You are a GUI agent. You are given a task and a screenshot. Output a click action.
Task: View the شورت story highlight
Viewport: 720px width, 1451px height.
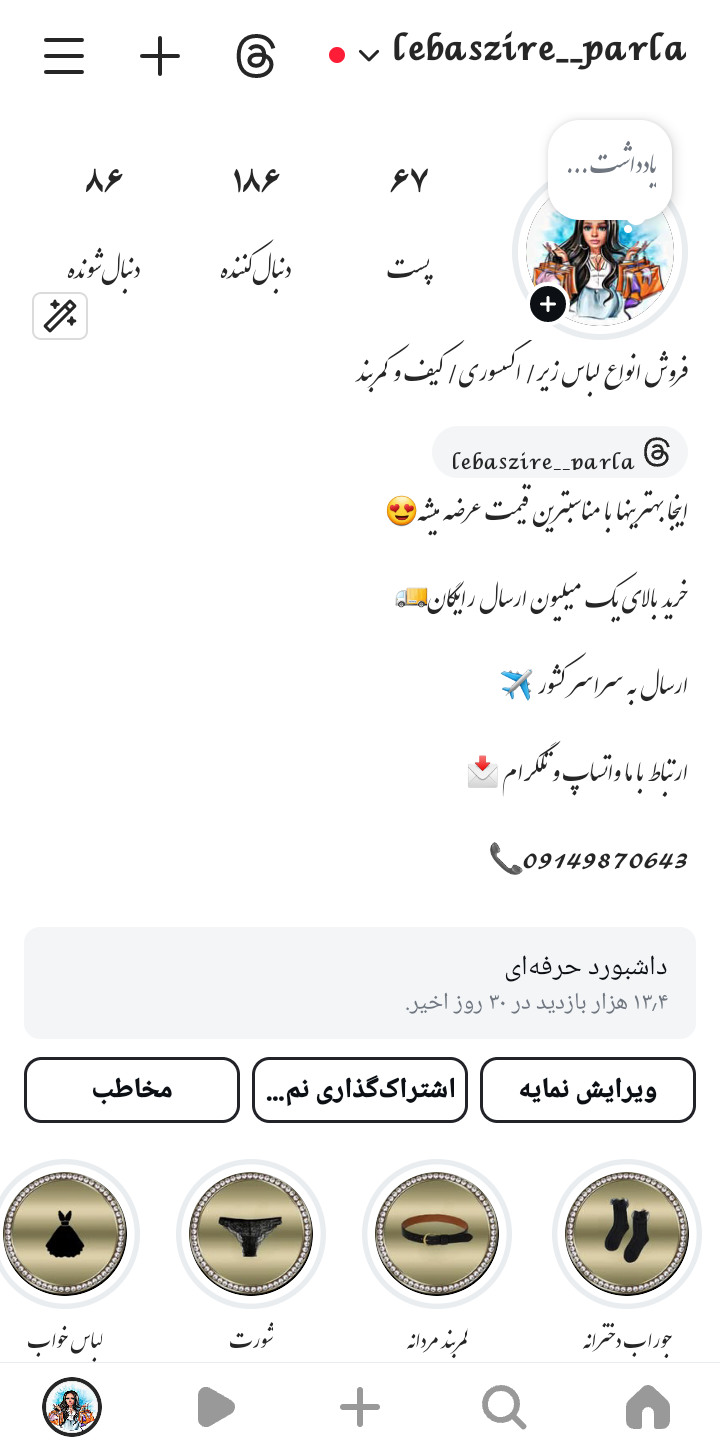[x=251, y=1234]
